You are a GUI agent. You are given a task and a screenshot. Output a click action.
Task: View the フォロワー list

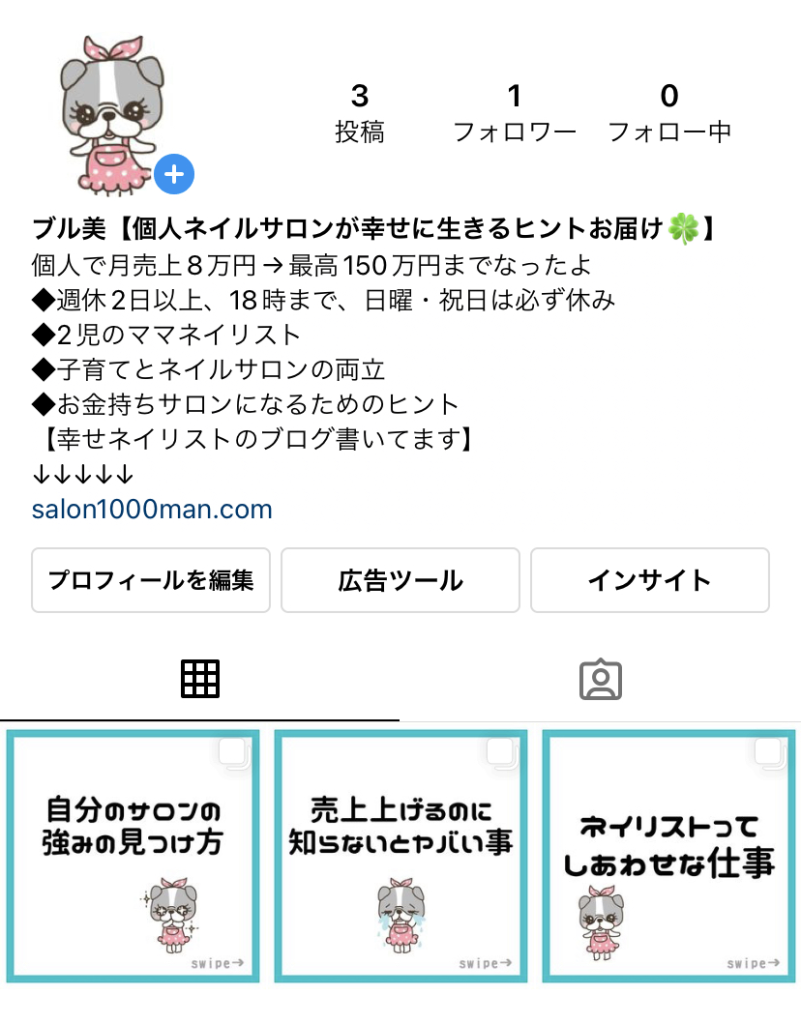pyautogui.click(x=514, y=113)
